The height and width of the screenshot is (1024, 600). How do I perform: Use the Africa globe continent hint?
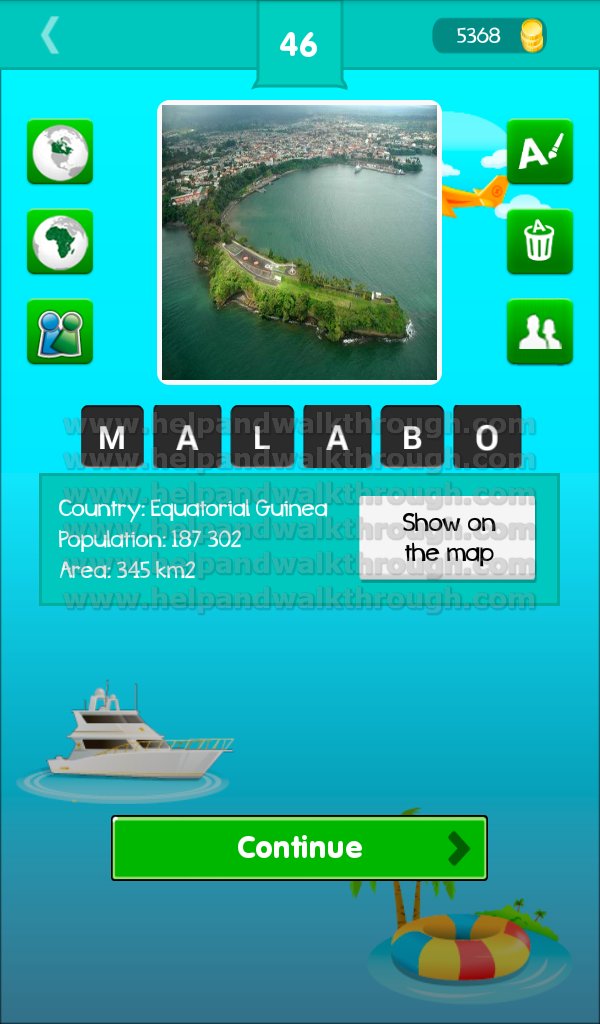coord(60,242)
